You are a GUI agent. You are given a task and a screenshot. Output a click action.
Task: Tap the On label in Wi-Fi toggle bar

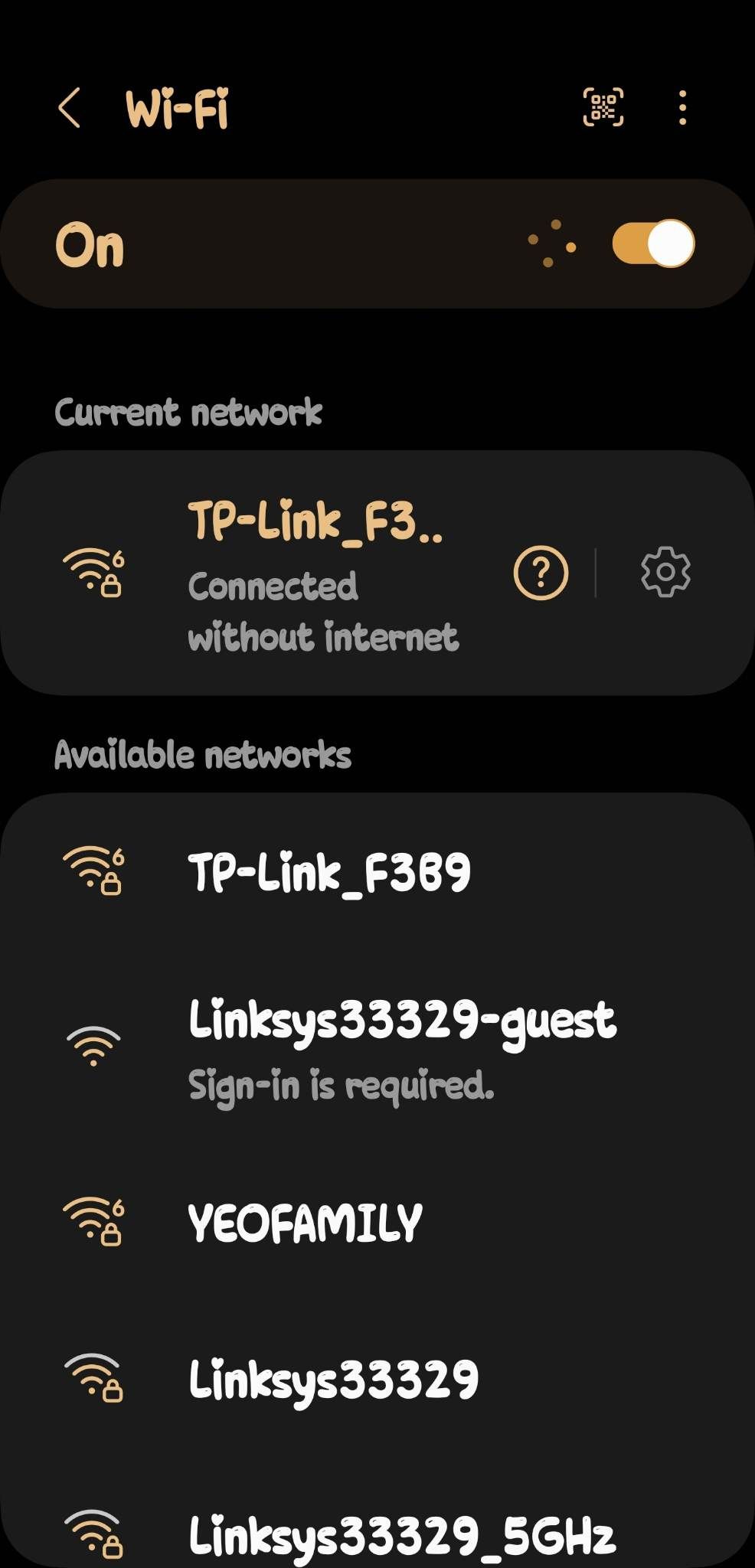[90, 245]
